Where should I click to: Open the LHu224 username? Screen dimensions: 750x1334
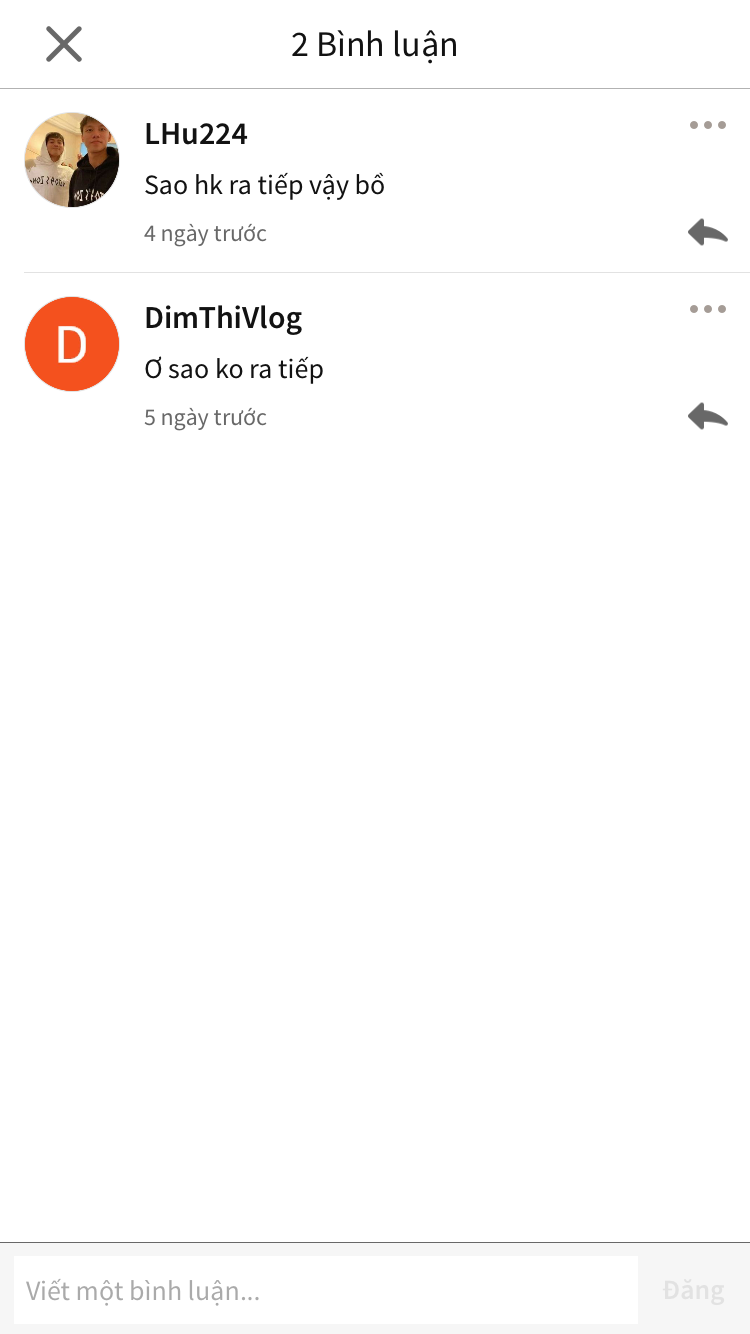pyautogui.click(x=196, y=134)
